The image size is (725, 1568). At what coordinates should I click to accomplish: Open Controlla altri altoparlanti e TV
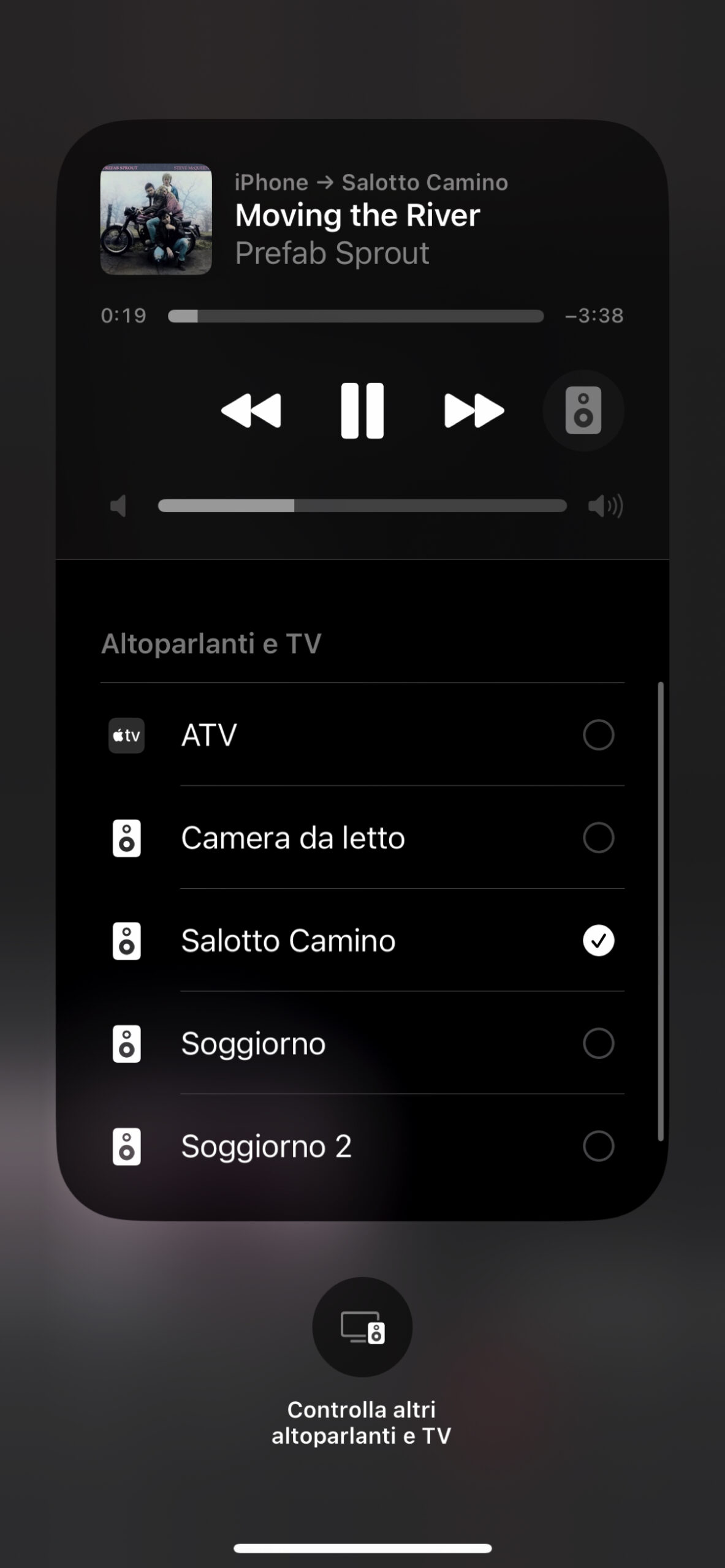click(x=362, y=1327)
